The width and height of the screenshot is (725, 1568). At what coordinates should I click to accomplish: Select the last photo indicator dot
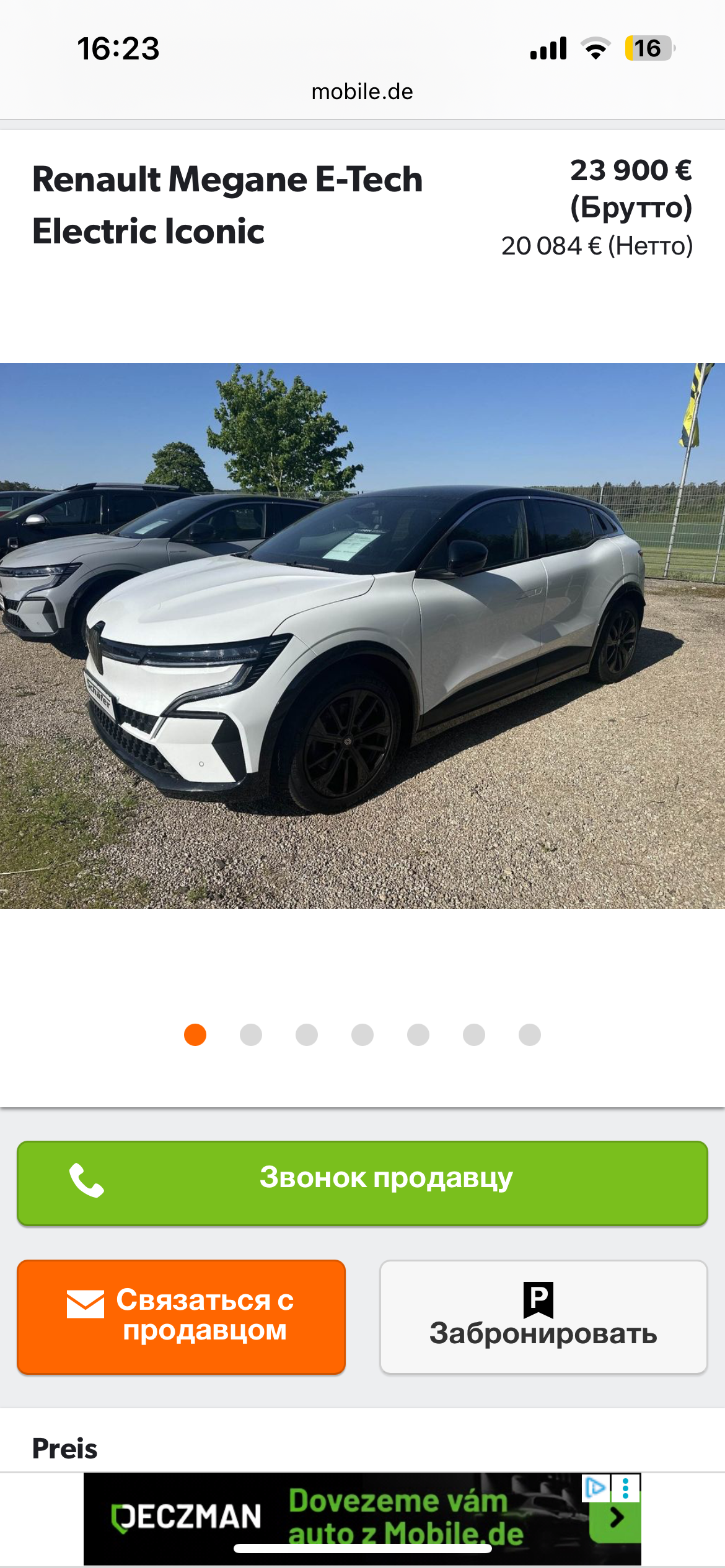point(530,1035)
